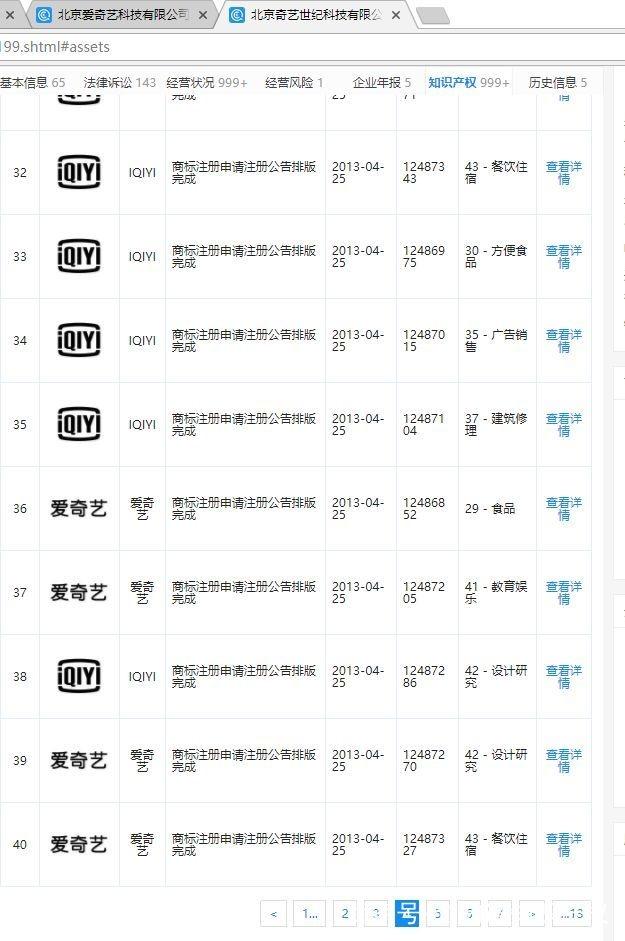
Task: Open 查看详情 for row 33 方便食品
Action: click(x=563, y=257)
